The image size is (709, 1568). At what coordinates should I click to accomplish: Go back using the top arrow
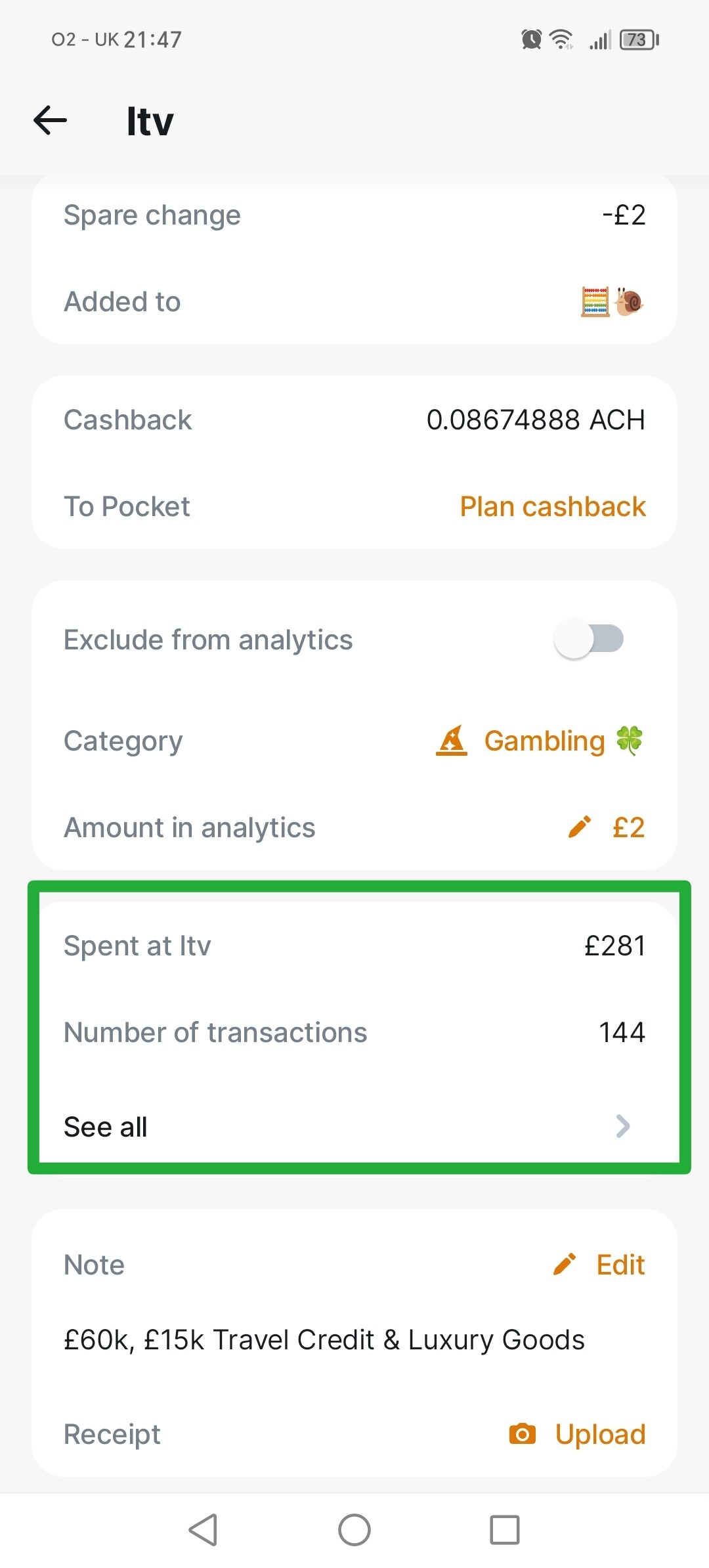(51, 120)
